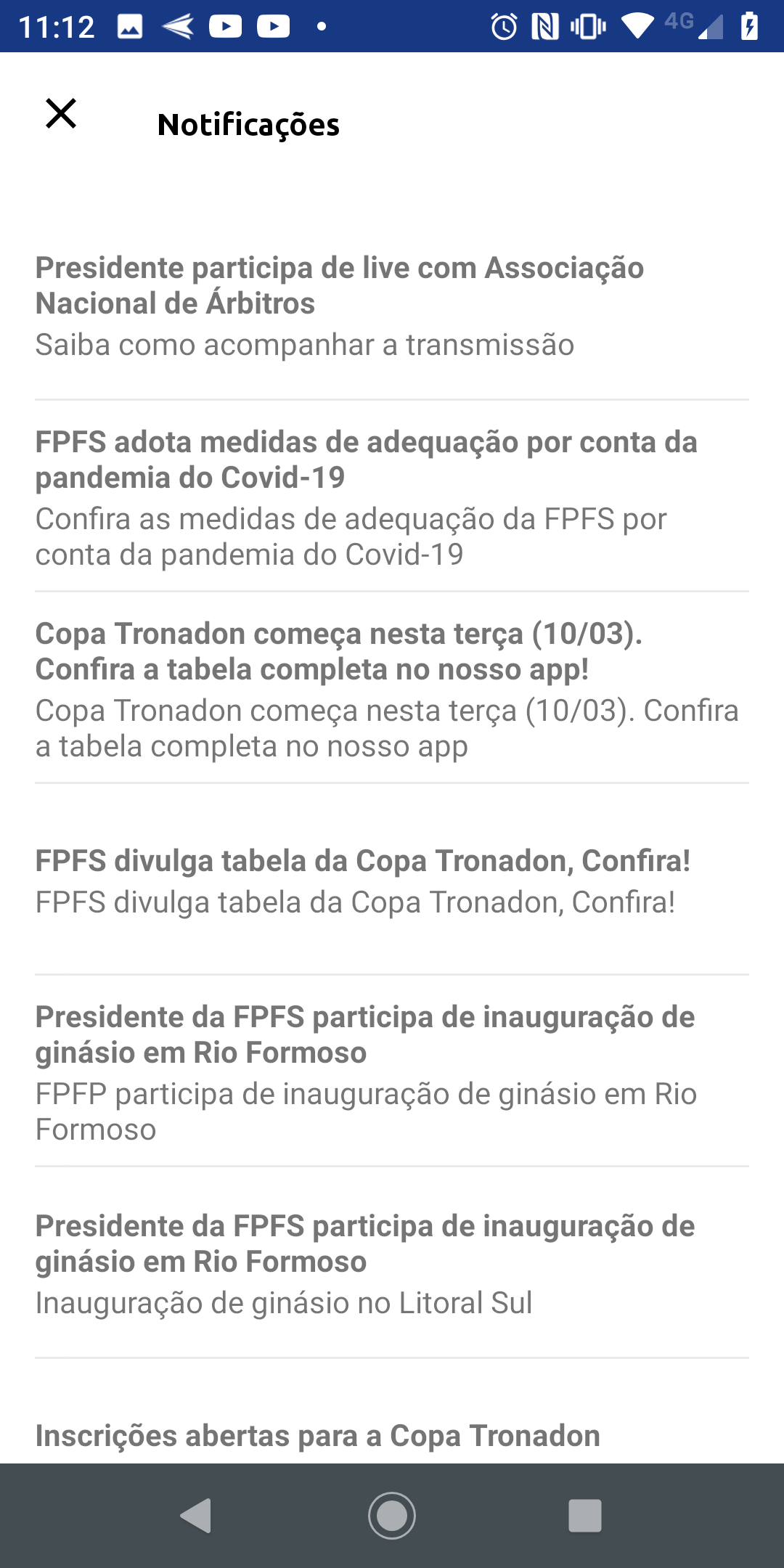Viewport: 784px width, 1568px height.
Task: Open the notification mentioning FPFP participa de inauguração
Action: coord(392,1071)
